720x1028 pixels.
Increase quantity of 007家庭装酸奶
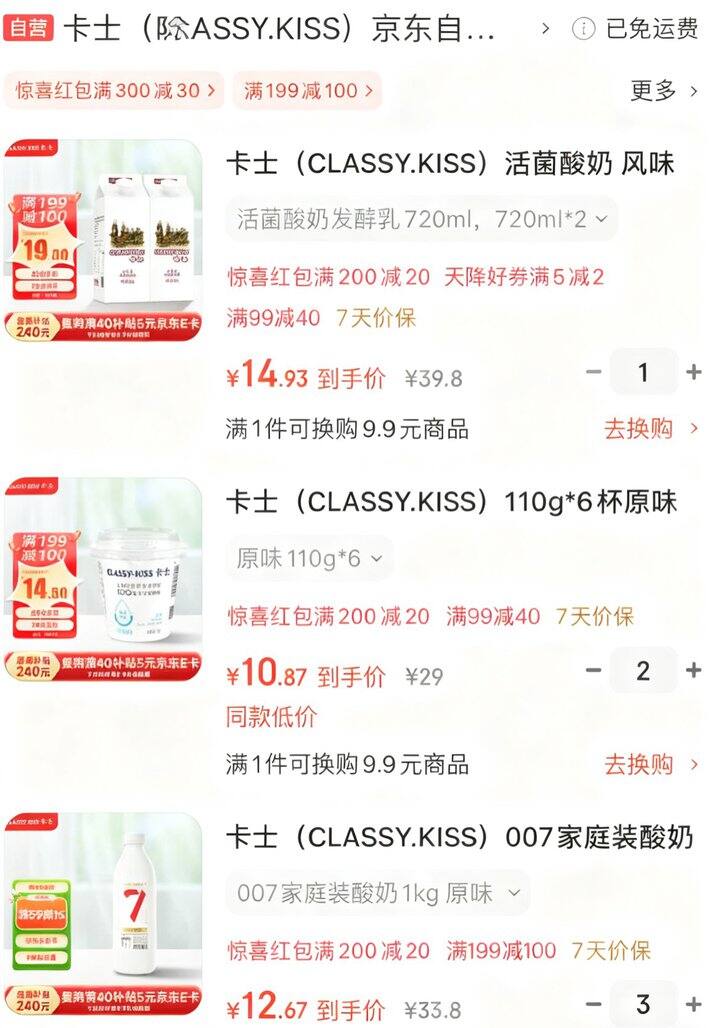pos(694,1004)
